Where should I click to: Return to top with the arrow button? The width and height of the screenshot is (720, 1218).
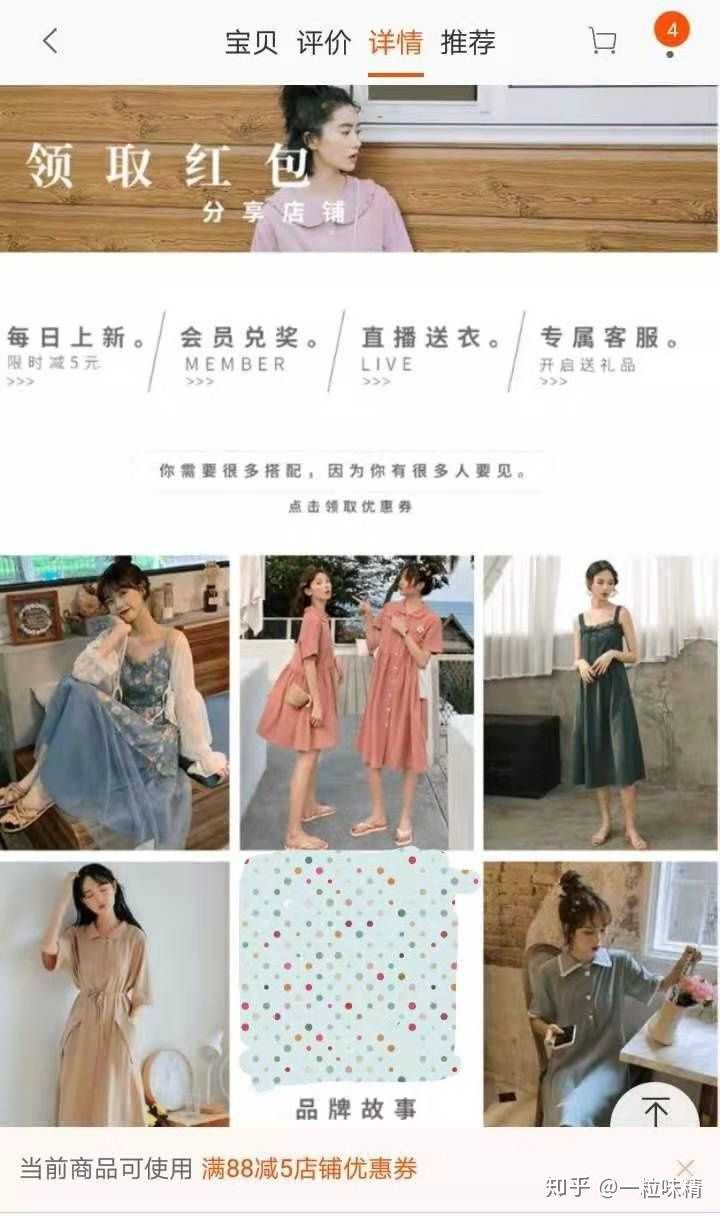point(655,1110)
